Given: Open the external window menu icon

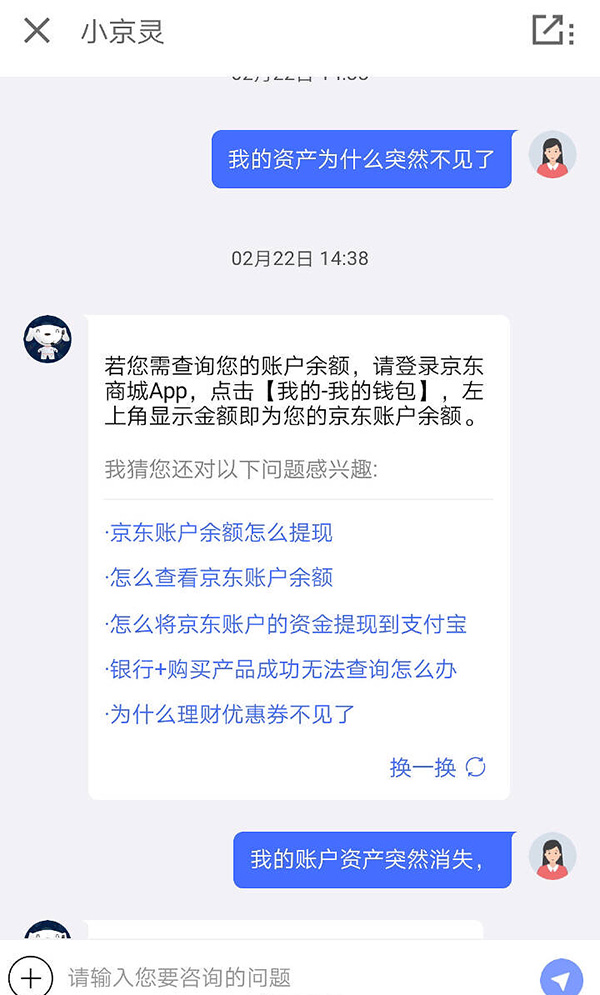Looking at the screenshot, I should tap(553, 31).
